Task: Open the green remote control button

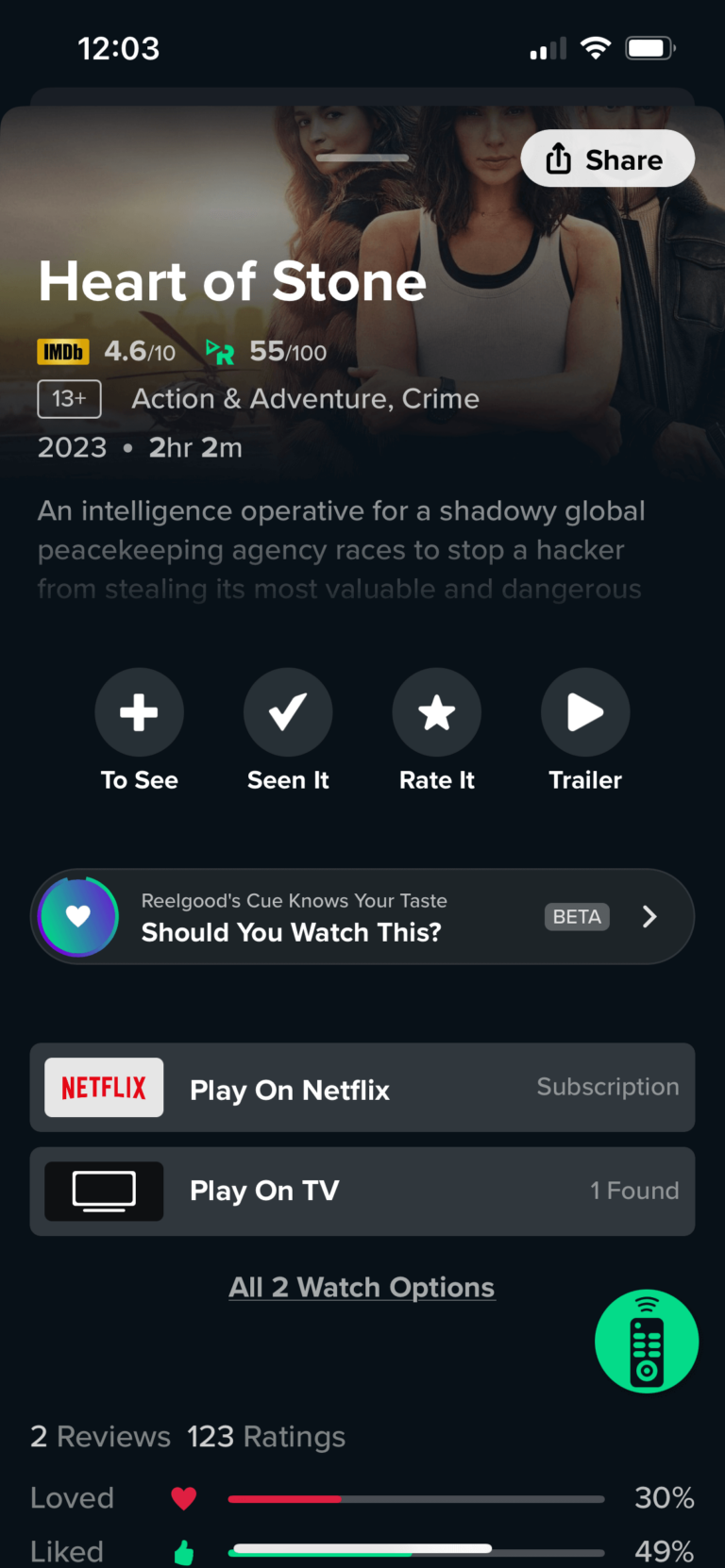Action: coord(647,1341)
